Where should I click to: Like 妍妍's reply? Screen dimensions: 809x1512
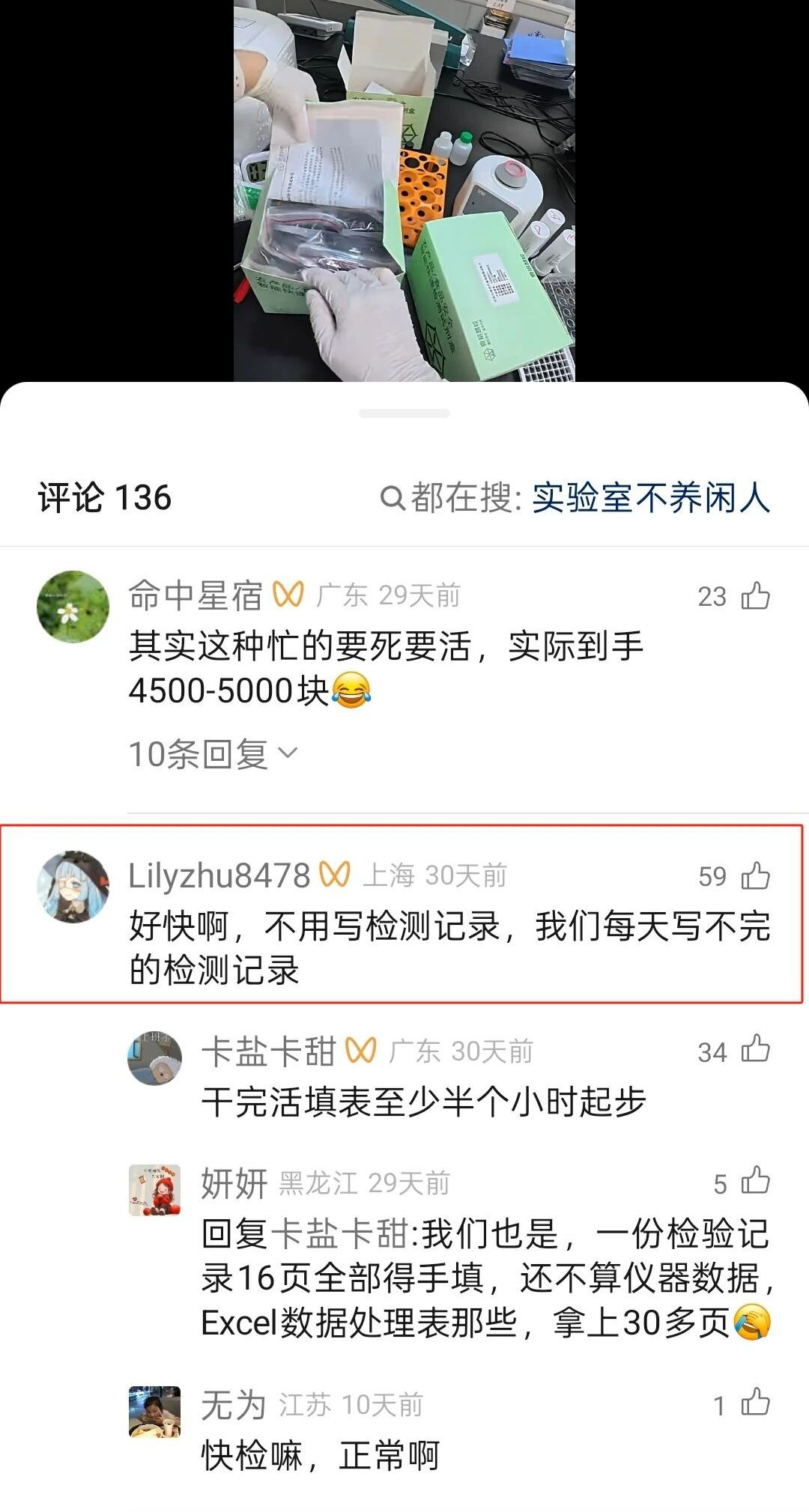tap(755, 1182)
